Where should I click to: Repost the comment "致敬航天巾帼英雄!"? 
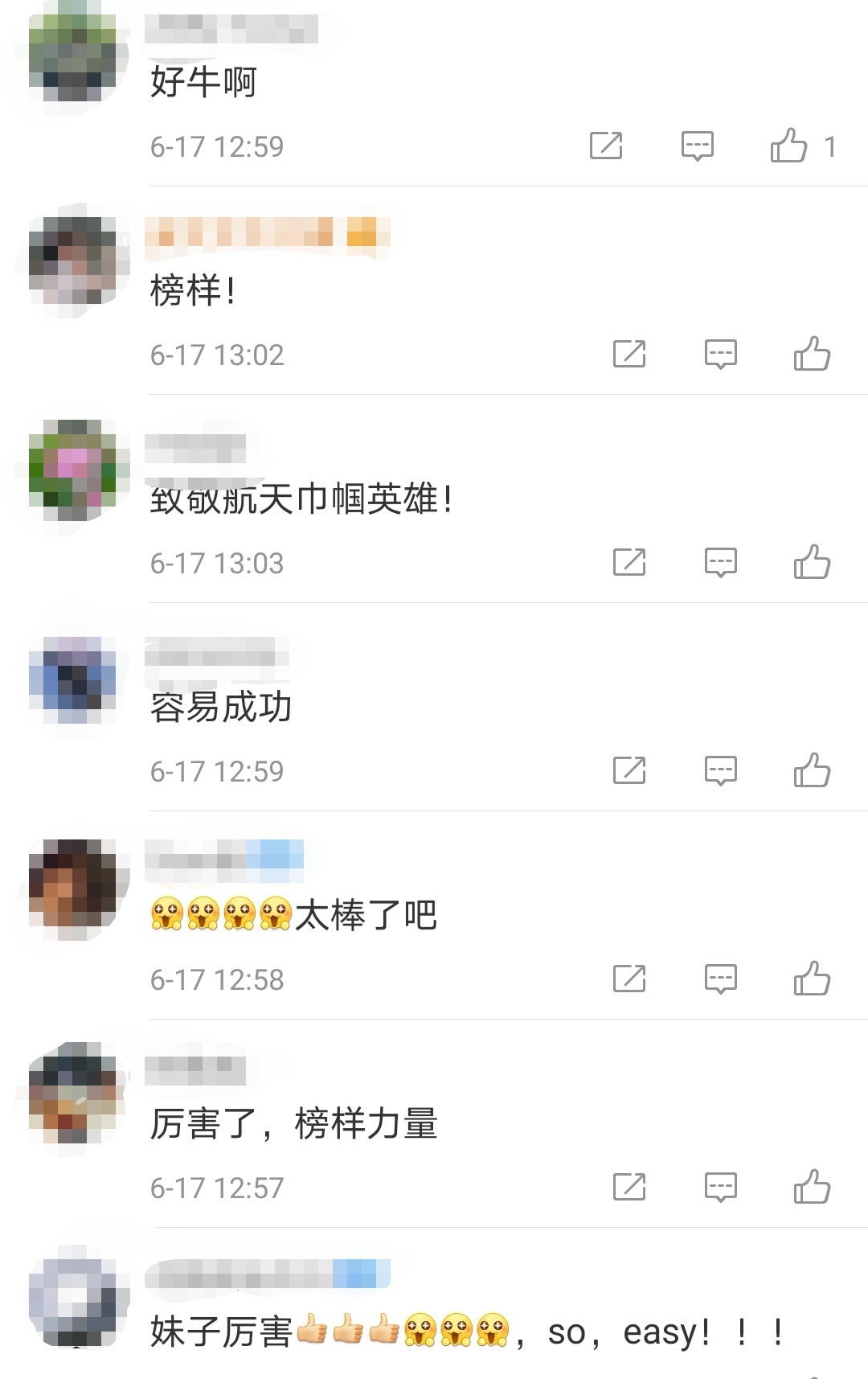click(x=629, y=562)
